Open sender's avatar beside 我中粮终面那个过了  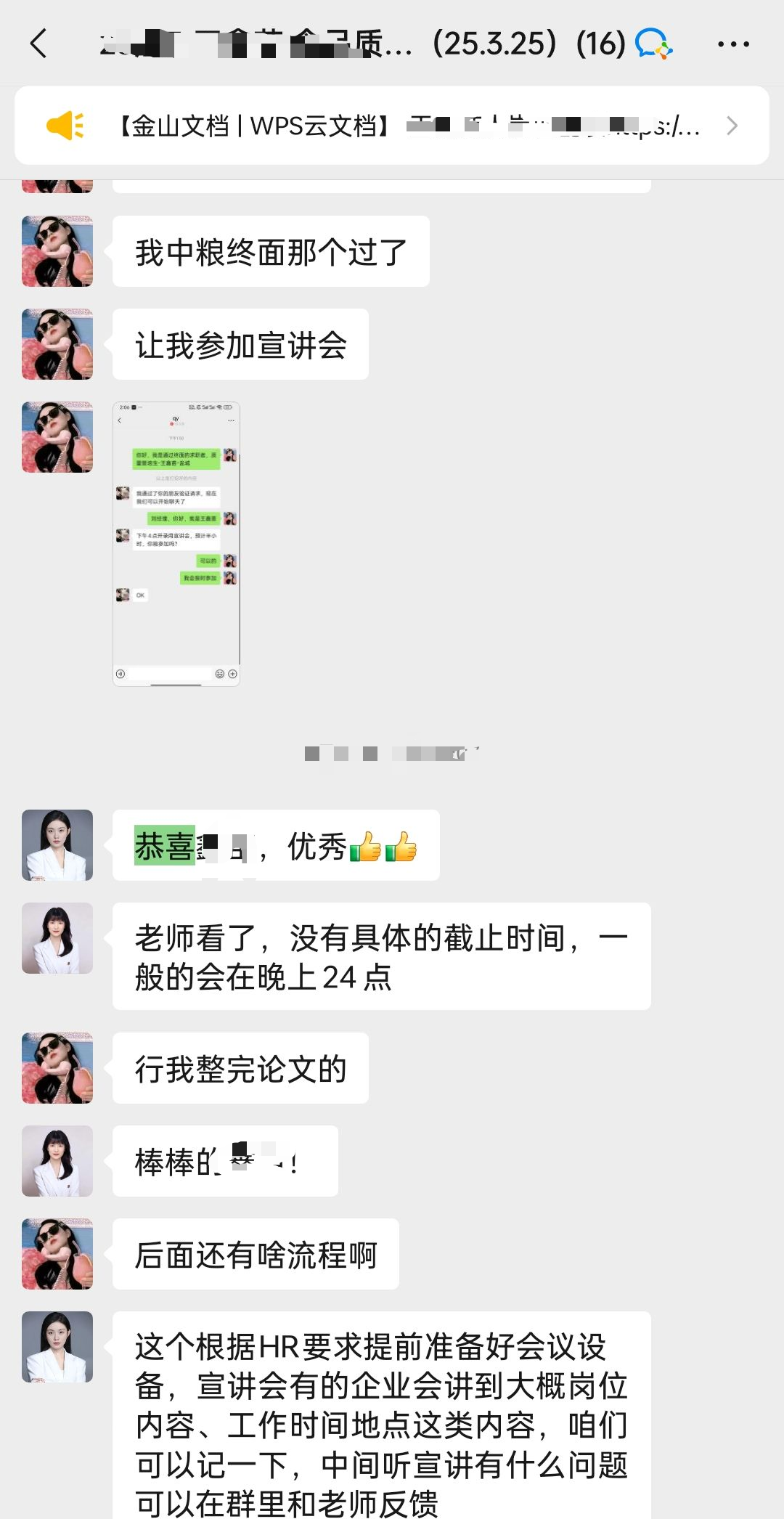click(x=57, y=251)
